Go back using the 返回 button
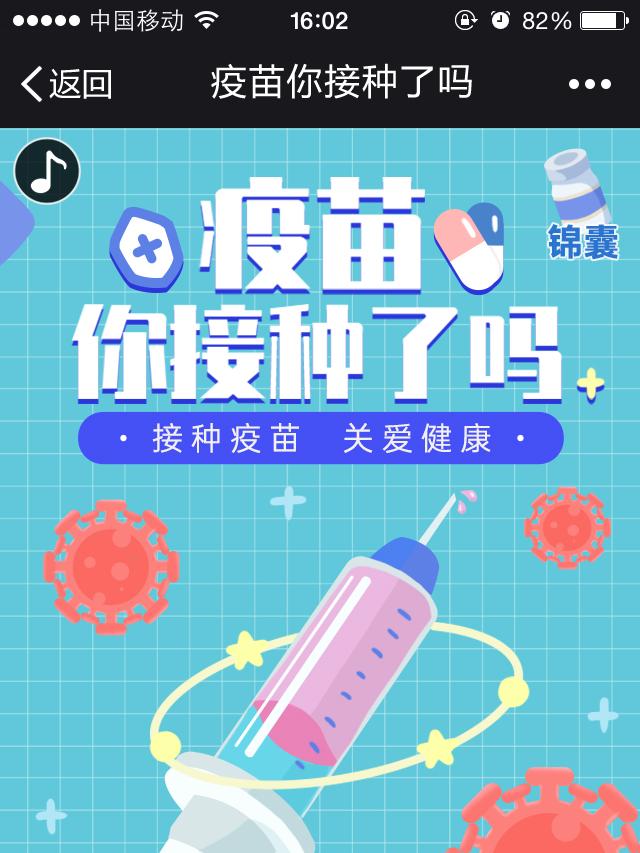 pyautogui.click(x=66, y=84)
